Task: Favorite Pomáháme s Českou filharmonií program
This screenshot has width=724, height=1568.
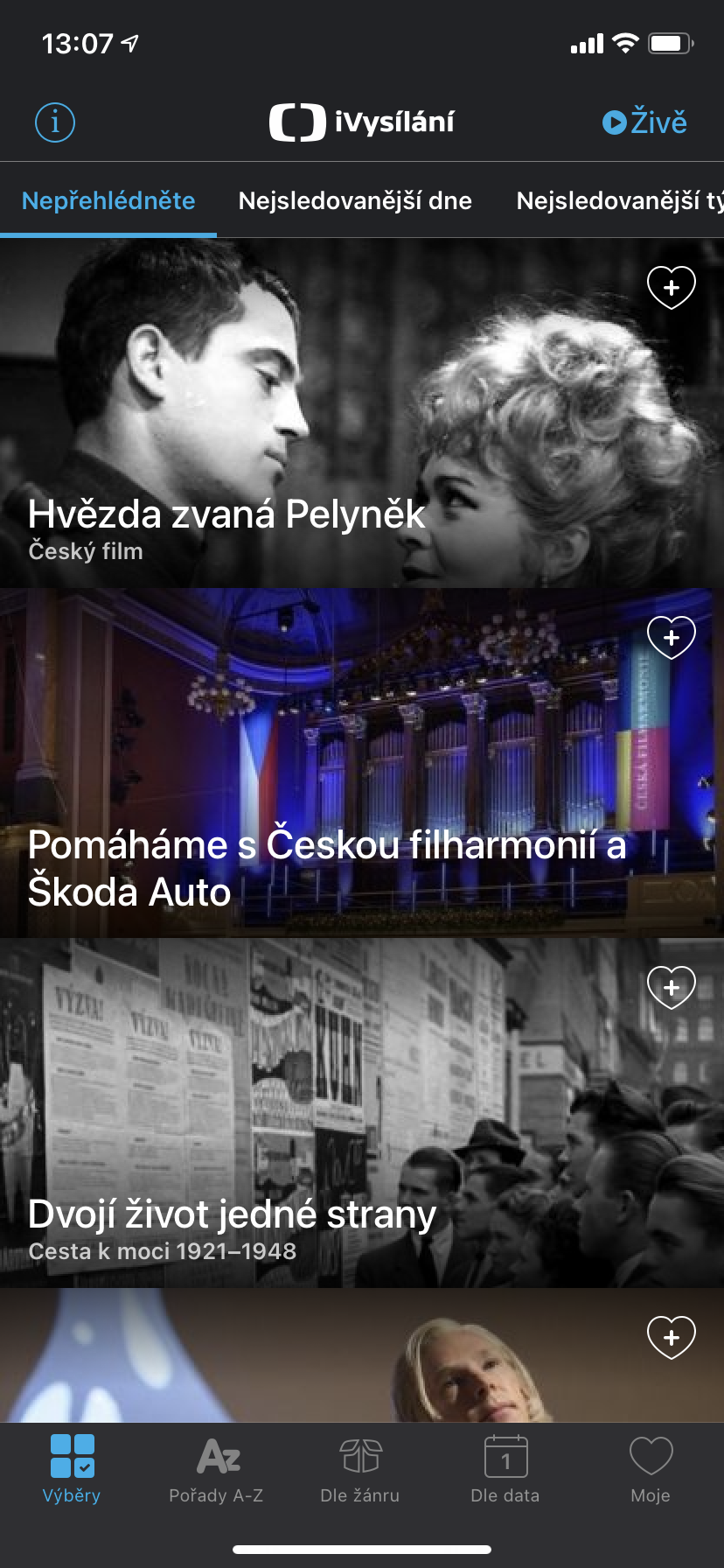Action: click(671, 637)
